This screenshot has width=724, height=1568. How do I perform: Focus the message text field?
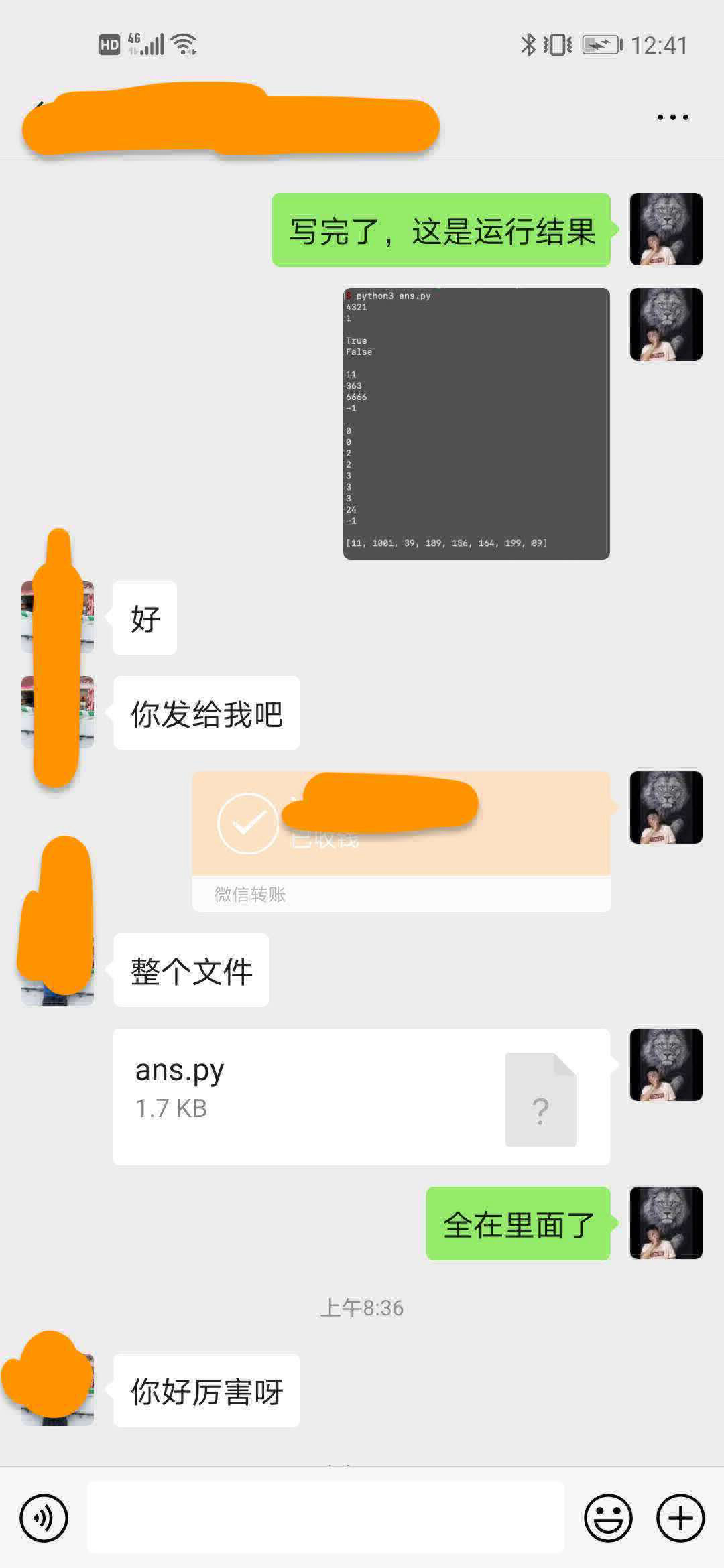[326, 1518]
